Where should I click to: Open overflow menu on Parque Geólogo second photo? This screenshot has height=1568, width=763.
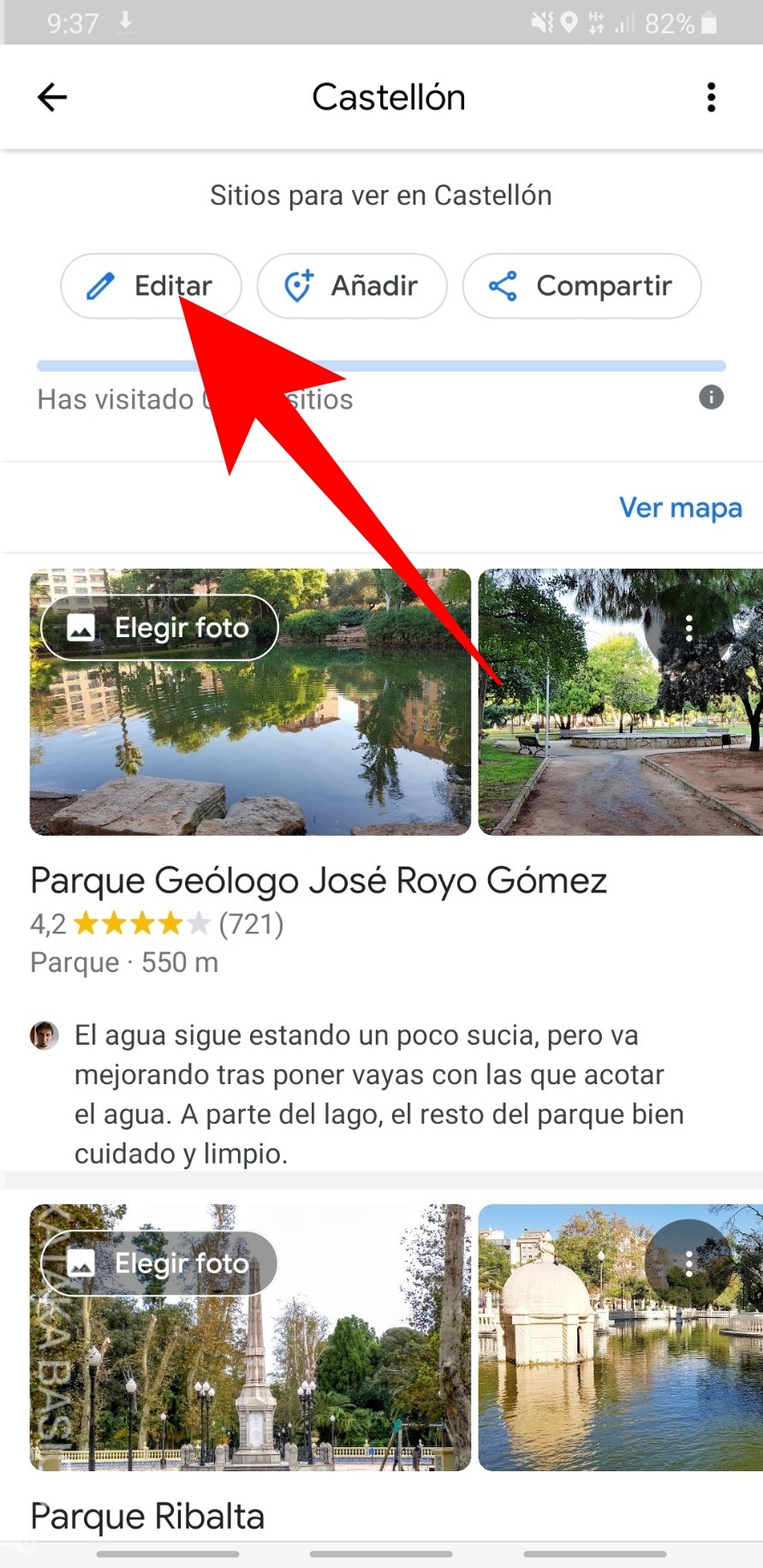(x=690, y=628)
